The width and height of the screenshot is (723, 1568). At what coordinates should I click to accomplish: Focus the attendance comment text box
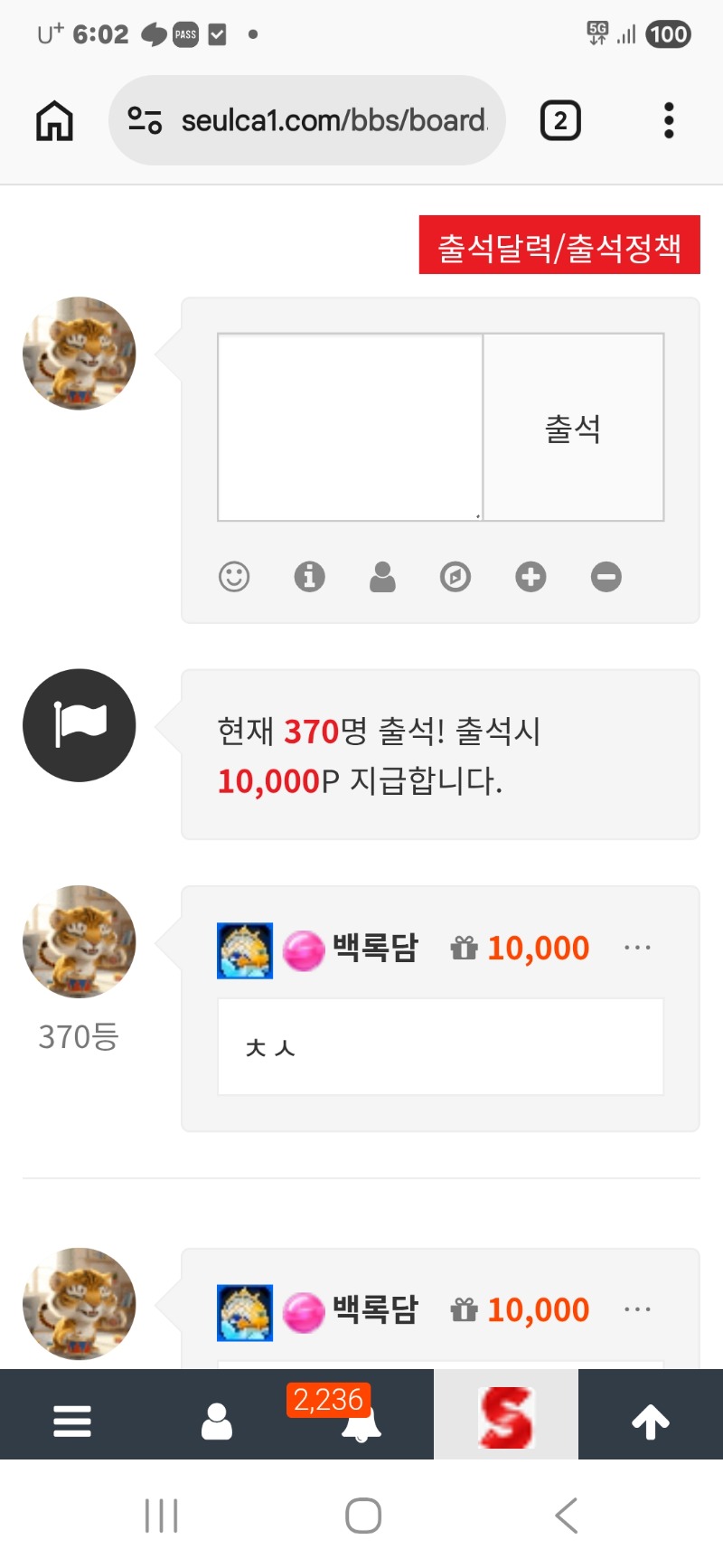pos(351,427)
